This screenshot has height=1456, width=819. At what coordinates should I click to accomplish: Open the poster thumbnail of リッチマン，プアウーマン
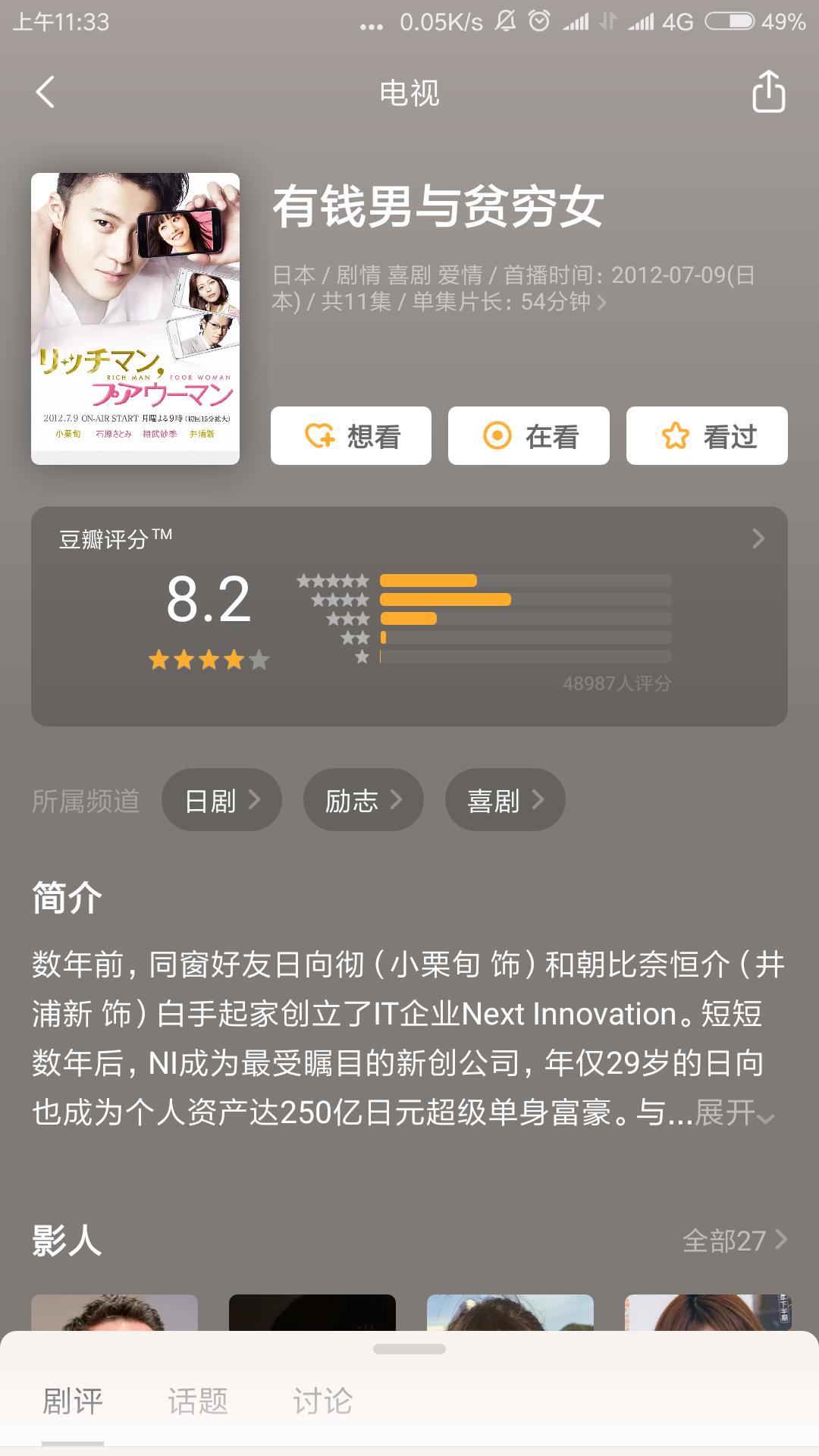coord(135,318)
